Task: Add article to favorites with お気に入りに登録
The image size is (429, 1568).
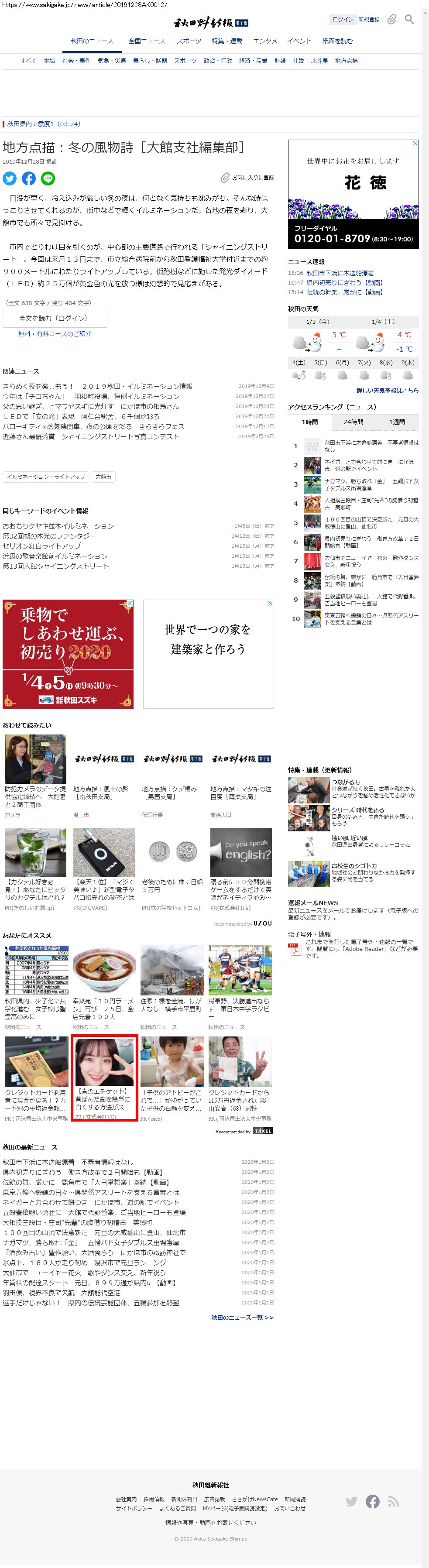Action: pos(247,177)
